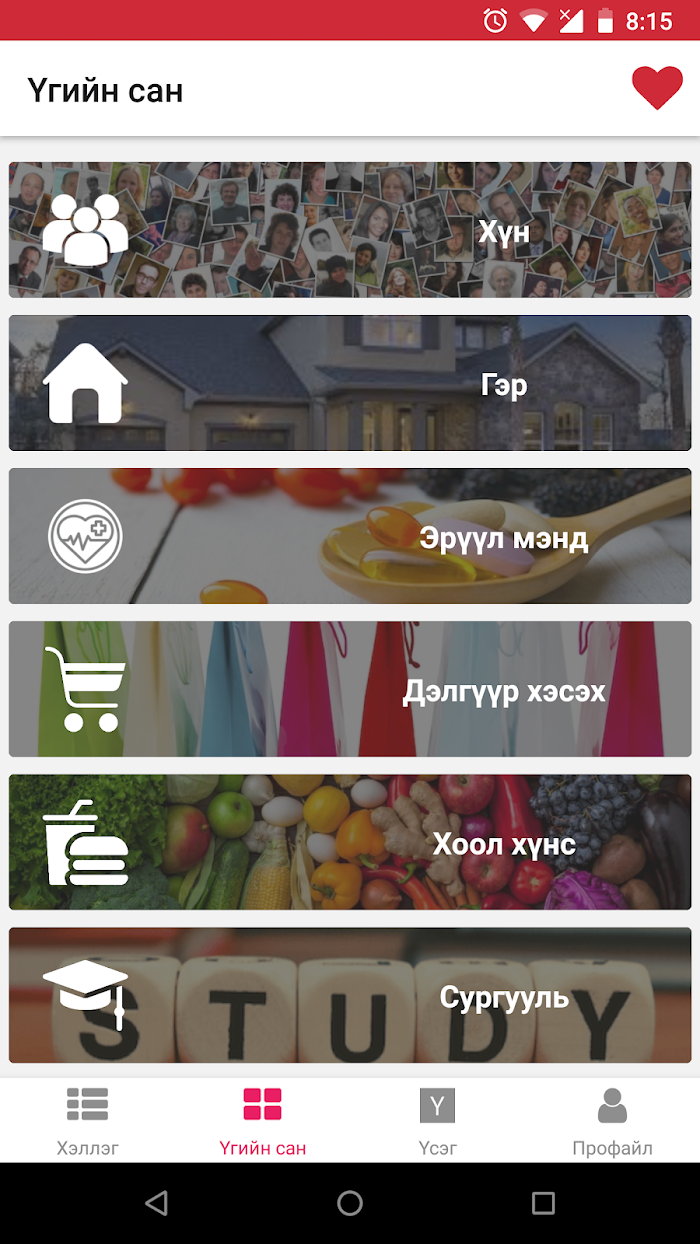Select the Эрүүл мэнд category
The height and width of the screenshot is (1244, 700).
(350, 536)
